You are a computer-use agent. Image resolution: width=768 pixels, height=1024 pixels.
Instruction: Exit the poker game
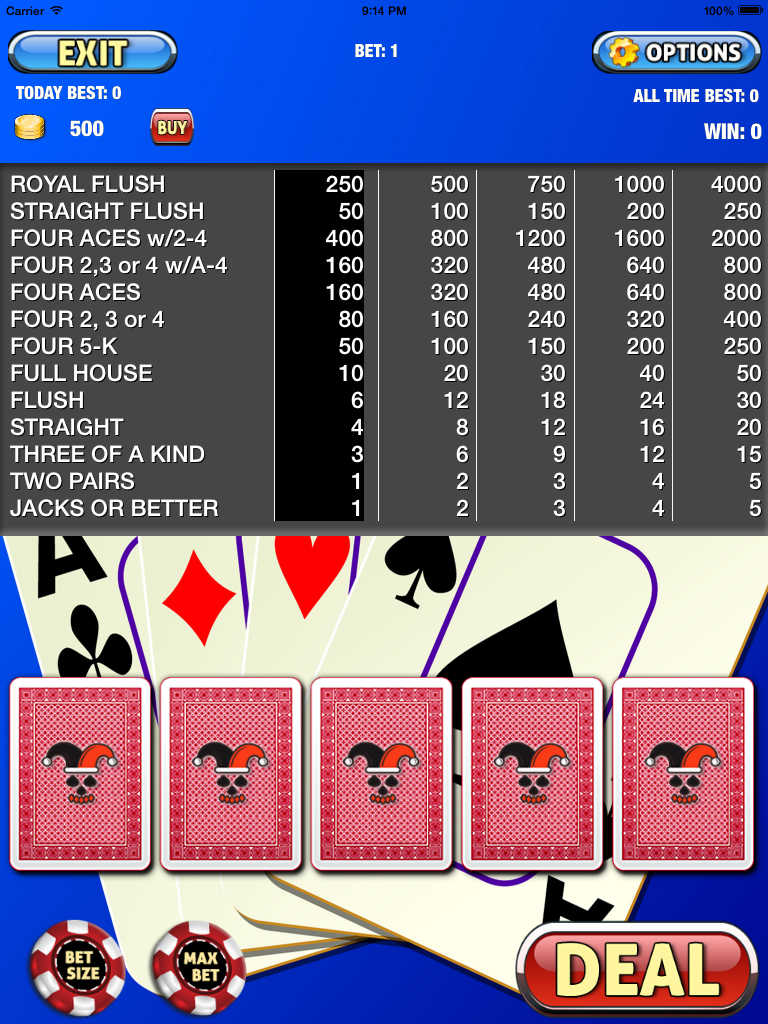point(92,52)
